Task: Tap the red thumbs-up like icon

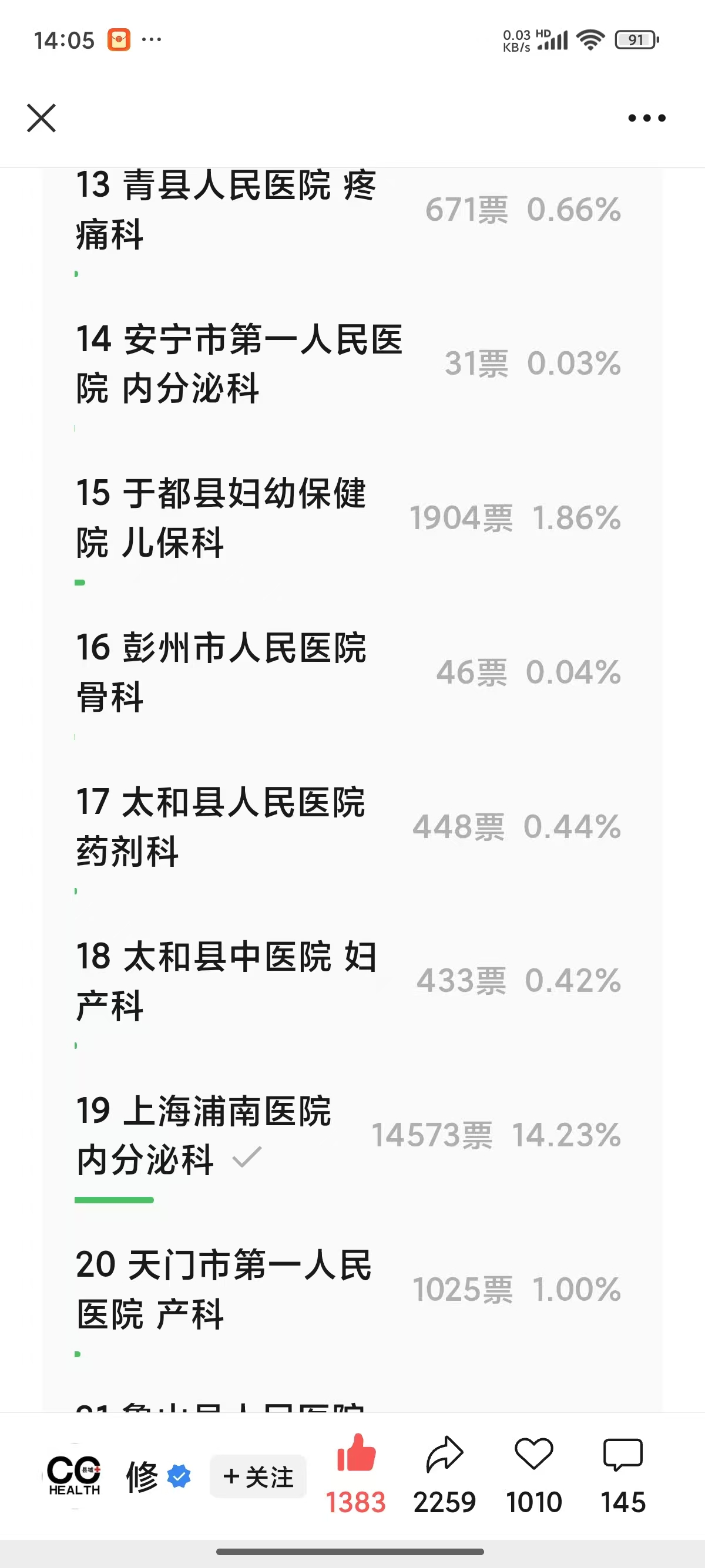Action: click(x=356, y=1454)
